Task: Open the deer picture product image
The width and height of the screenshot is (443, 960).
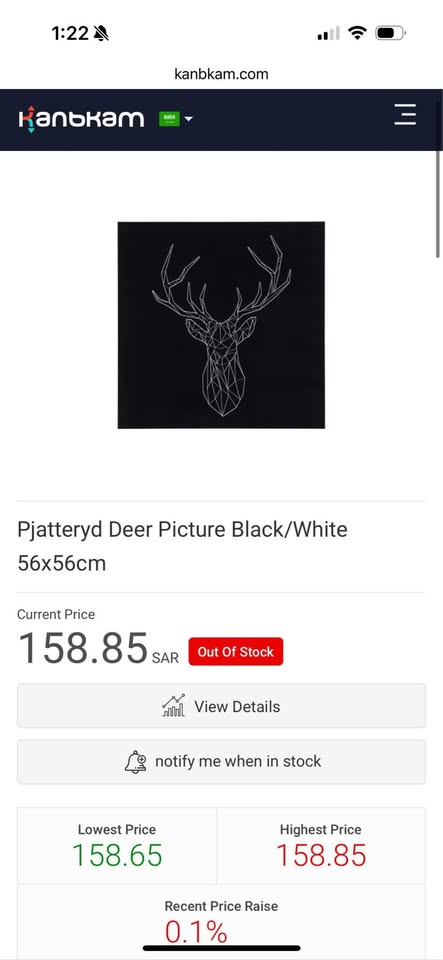Action: point(221,325)
